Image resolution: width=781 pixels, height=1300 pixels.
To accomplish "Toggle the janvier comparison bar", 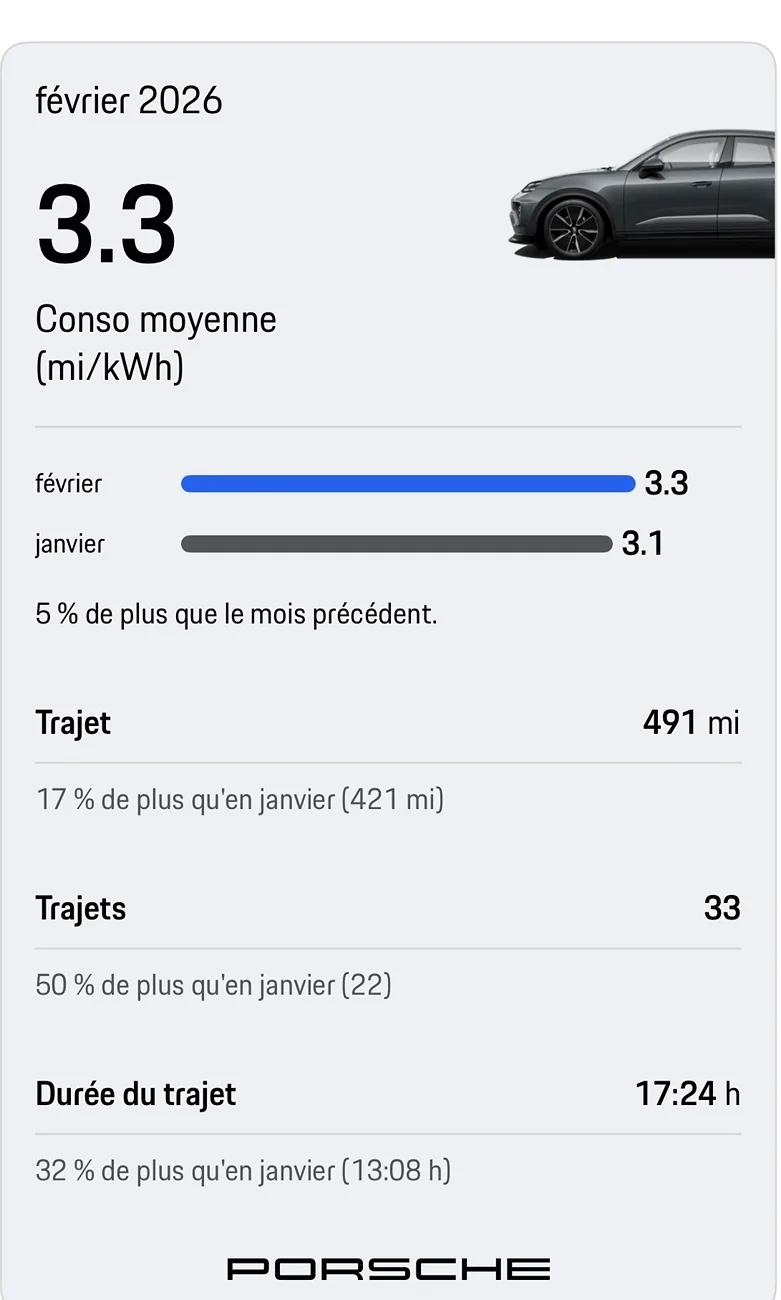I will click(398, 543).
